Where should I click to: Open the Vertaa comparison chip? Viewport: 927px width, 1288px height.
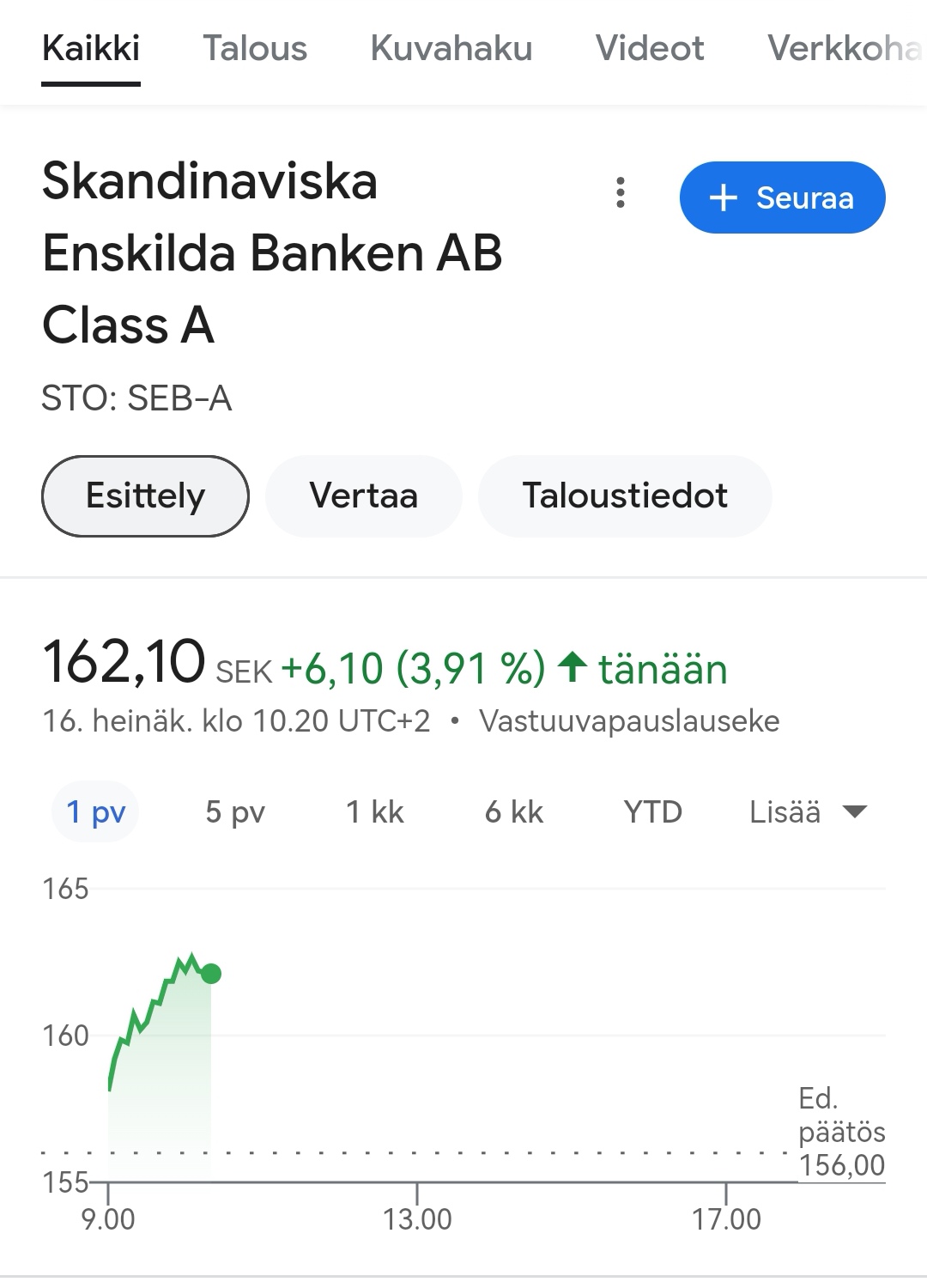(363, 496)
